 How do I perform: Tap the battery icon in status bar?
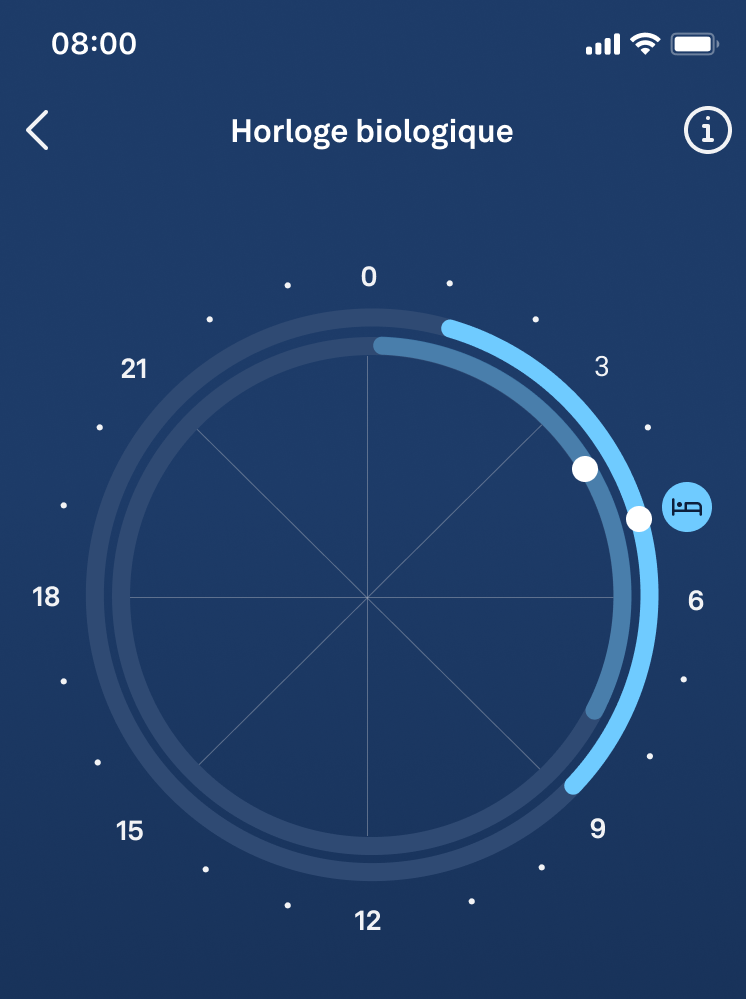[694, 43]
